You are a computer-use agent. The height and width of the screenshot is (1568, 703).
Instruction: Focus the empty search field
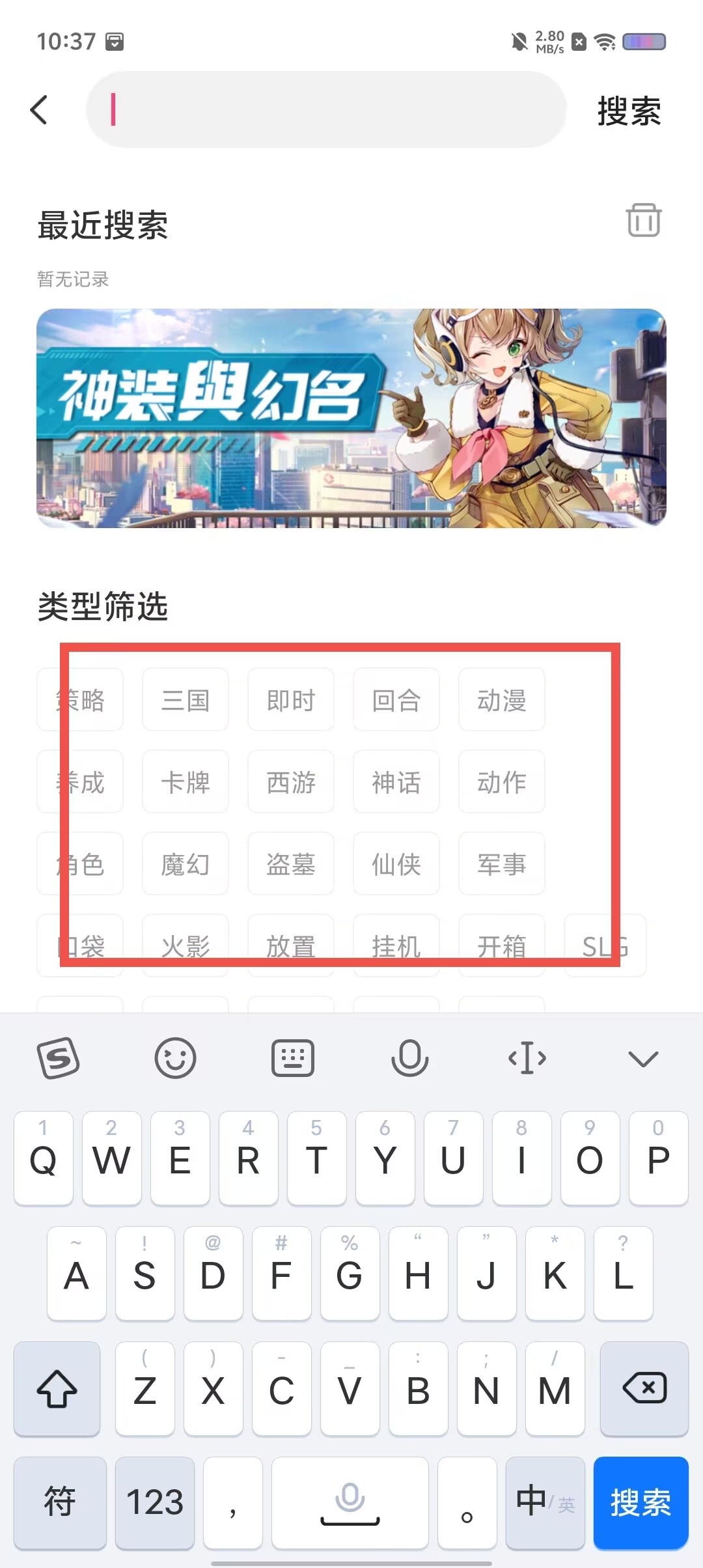(x=325, y=109)
